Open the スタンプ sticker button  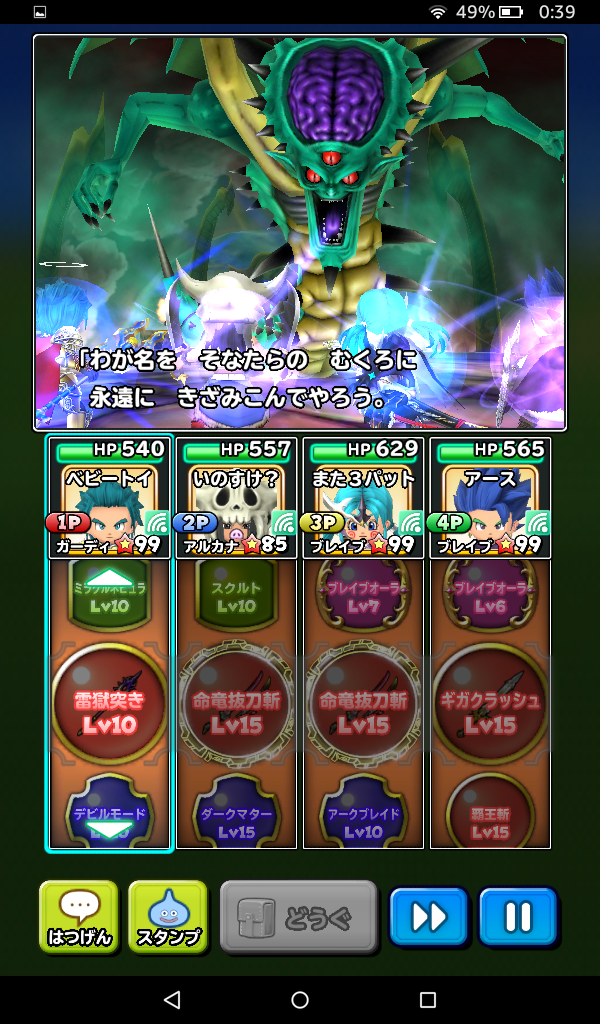click(168, 916)
